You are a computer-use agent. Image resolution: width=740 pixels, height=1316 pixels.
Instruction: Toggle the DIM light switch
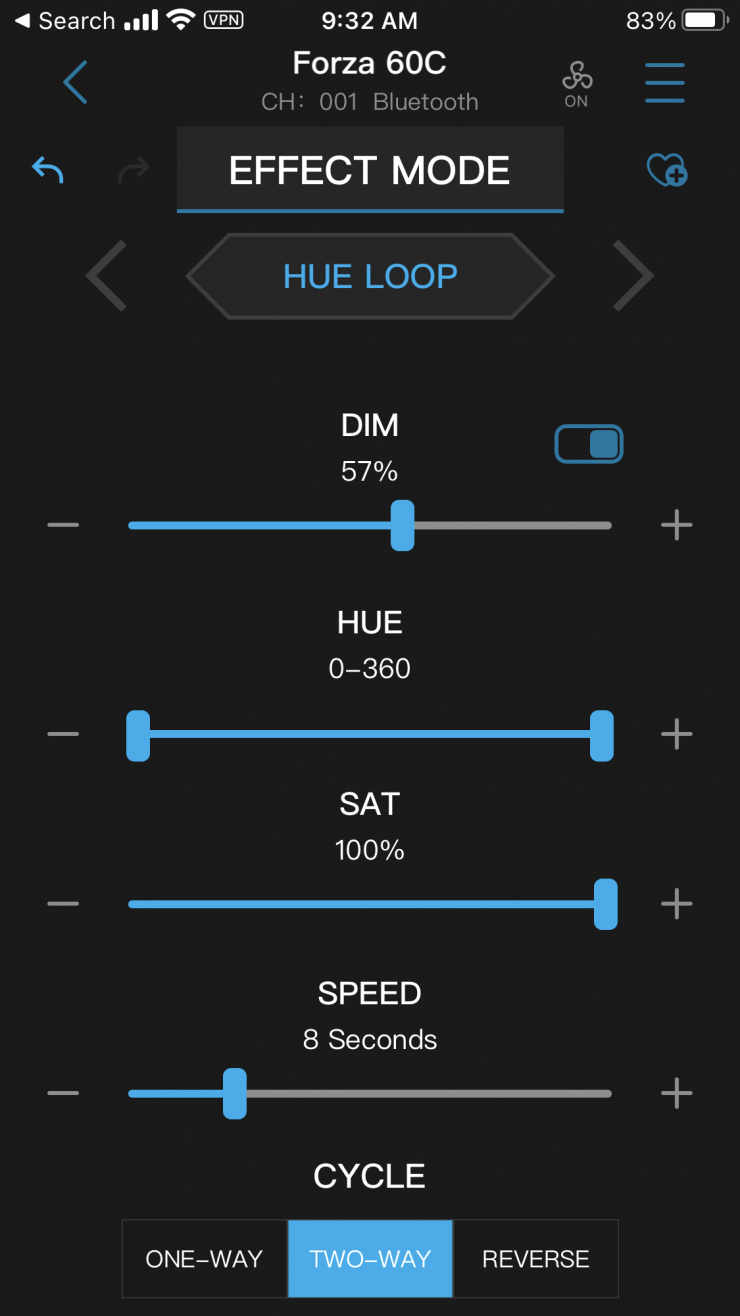(589, 444)
